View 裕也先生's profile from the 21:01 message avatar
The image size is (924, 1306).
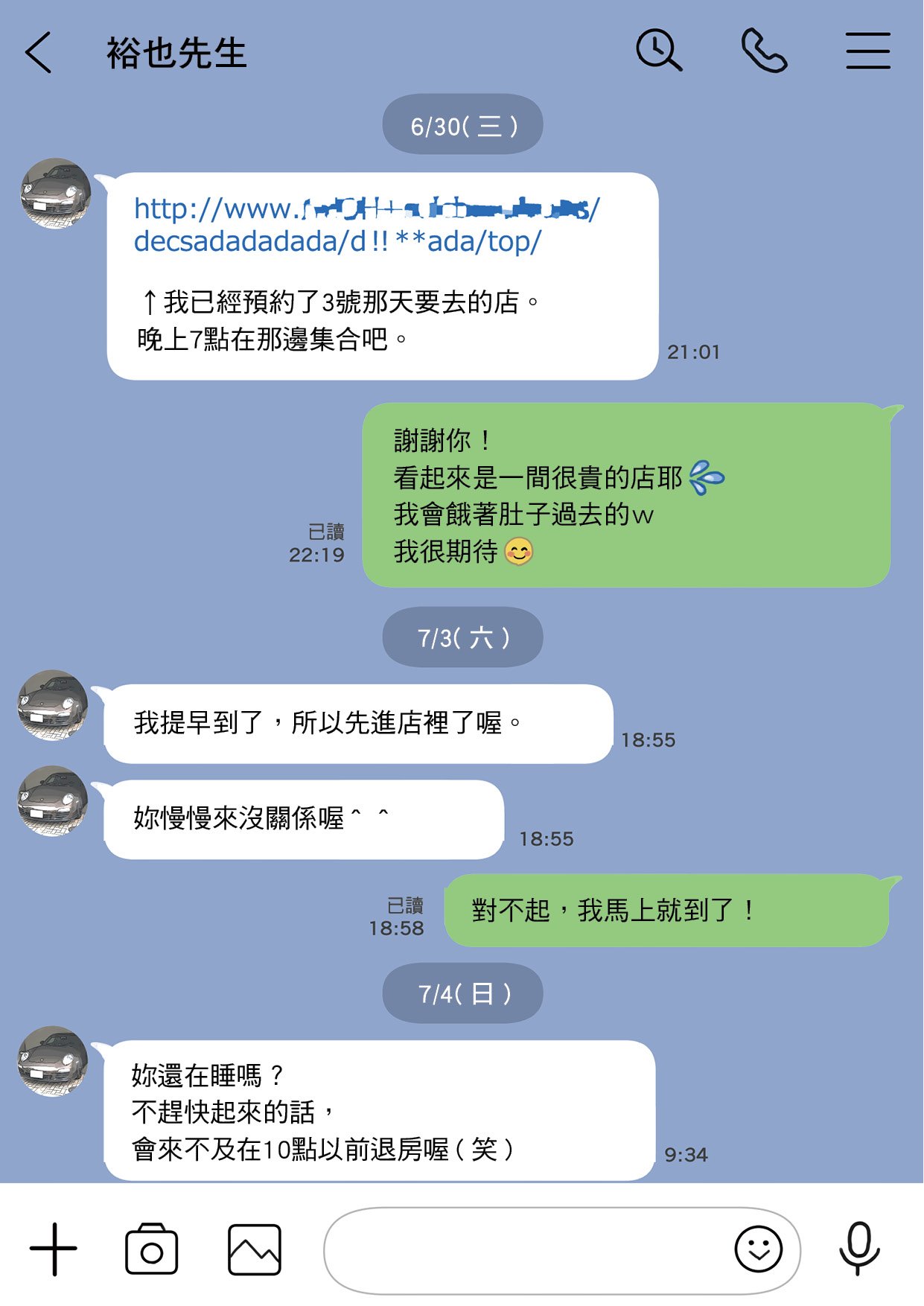[56, 194]
